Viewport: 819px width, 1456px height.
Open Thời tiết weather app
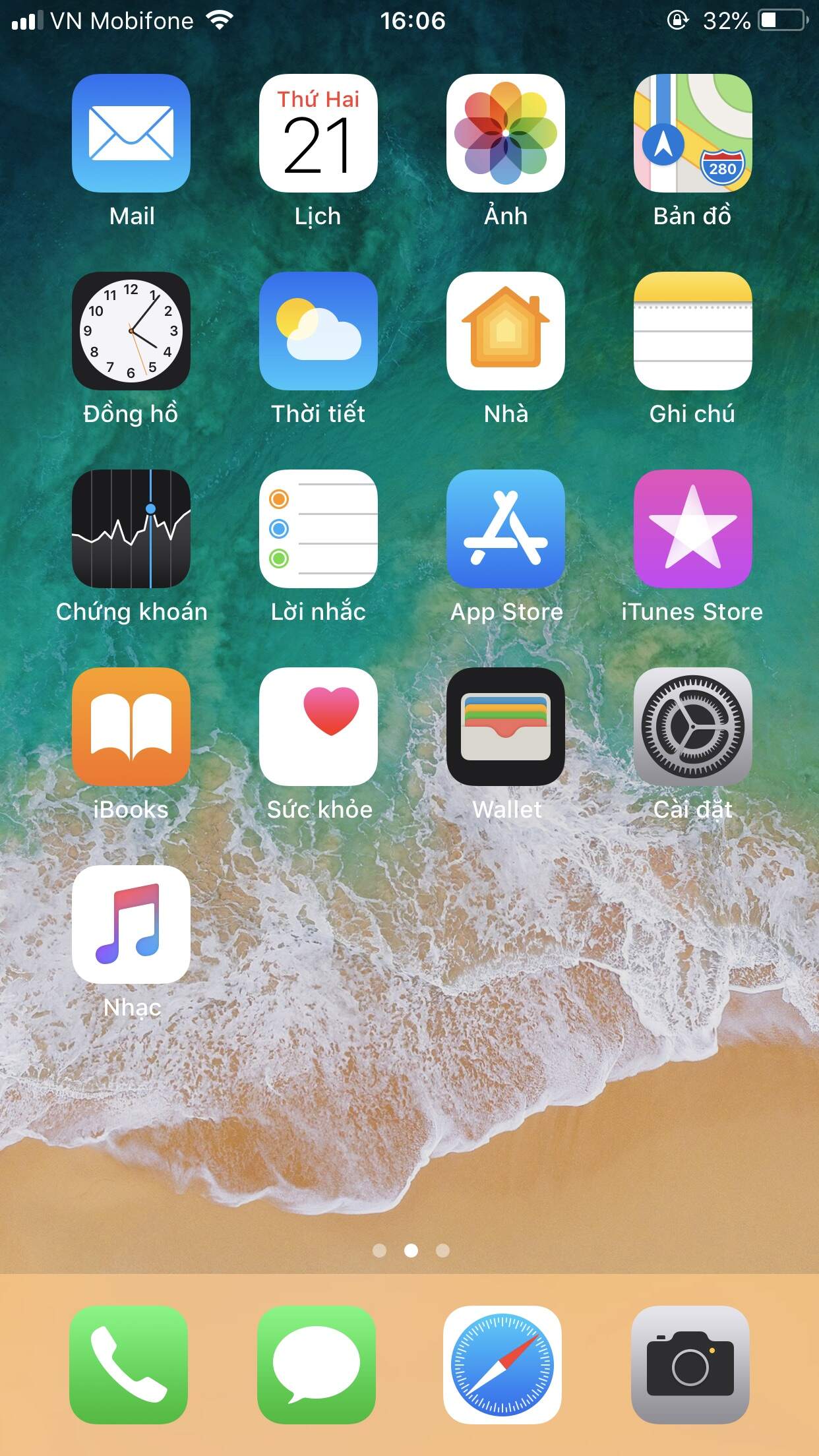[318, 331]
